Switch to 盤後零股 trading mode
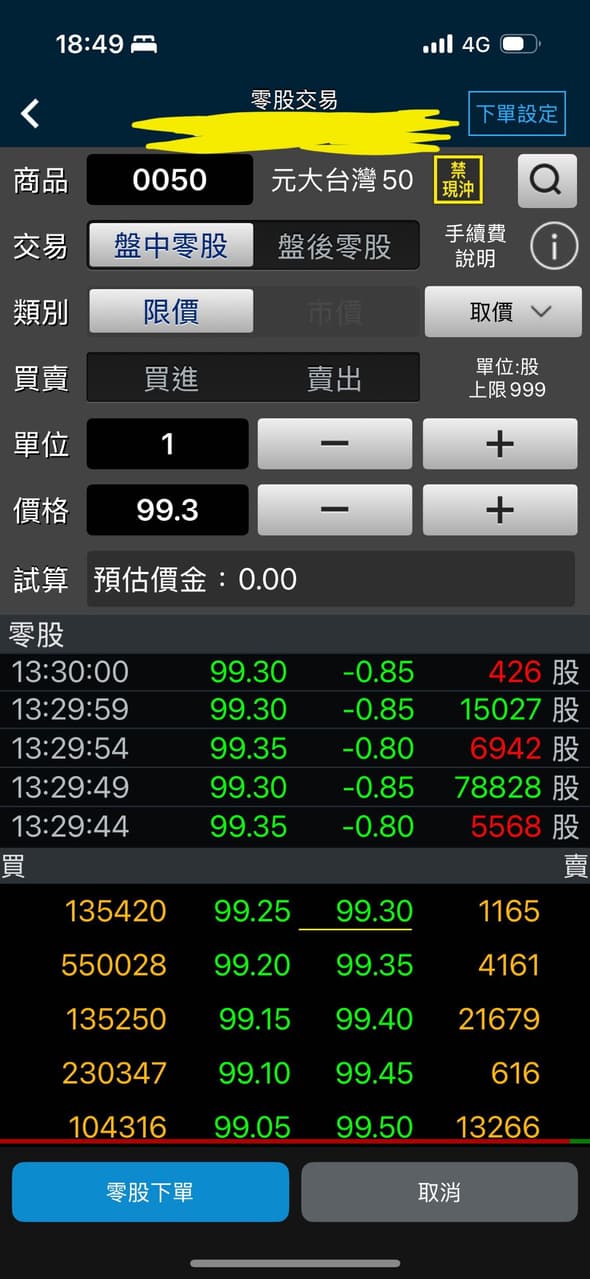590x1279 pixels. [335, 246]
